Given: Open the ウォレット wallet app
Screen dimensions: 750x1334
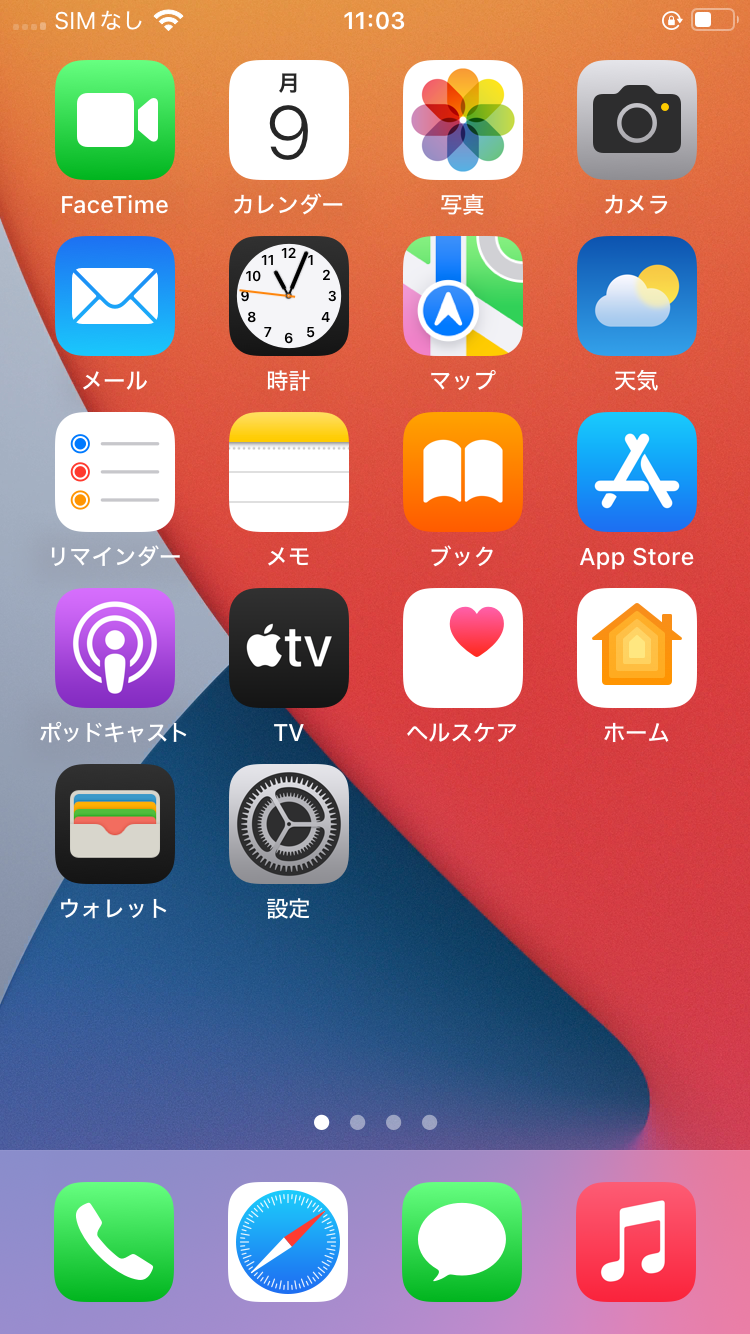Looking at the screenshot, I should pyautogui.click(x=115, y=824).
